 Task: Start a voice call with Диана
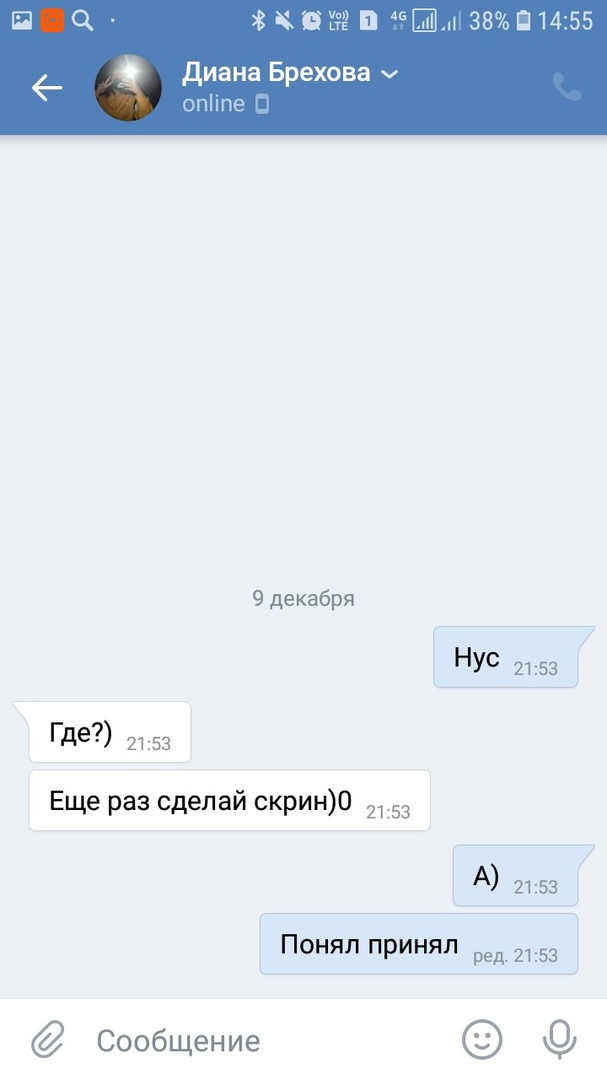[x=567, y=88]
